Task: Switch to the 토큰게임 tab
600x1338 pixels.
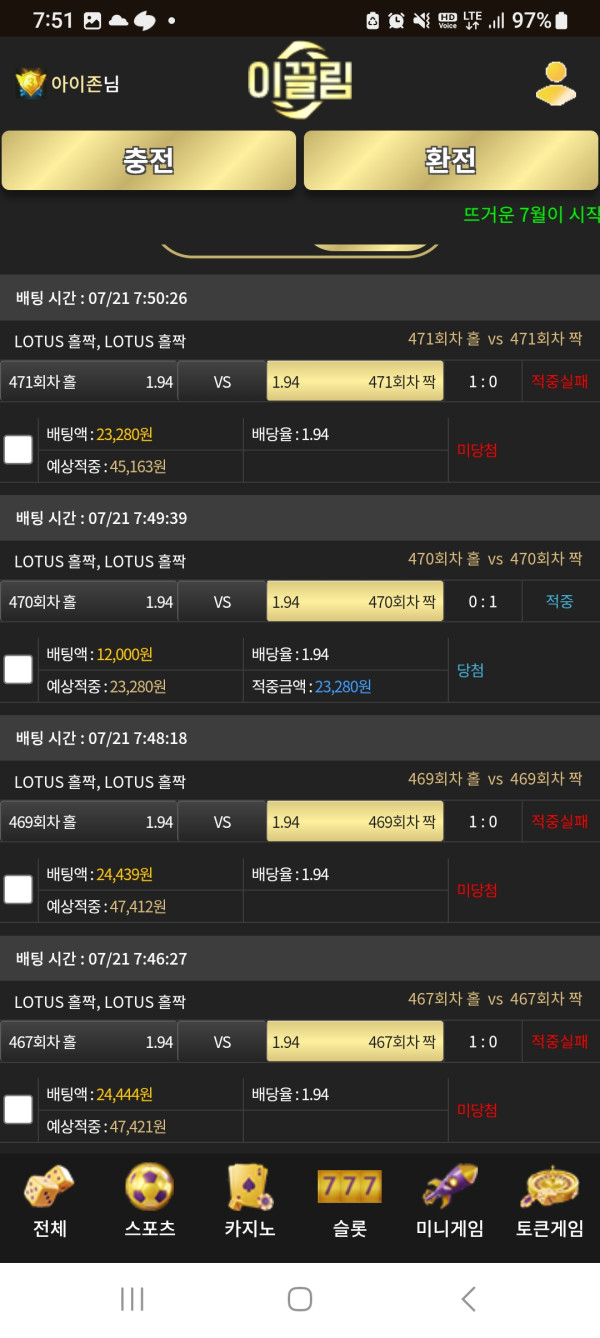Action: click(550, 1201)
